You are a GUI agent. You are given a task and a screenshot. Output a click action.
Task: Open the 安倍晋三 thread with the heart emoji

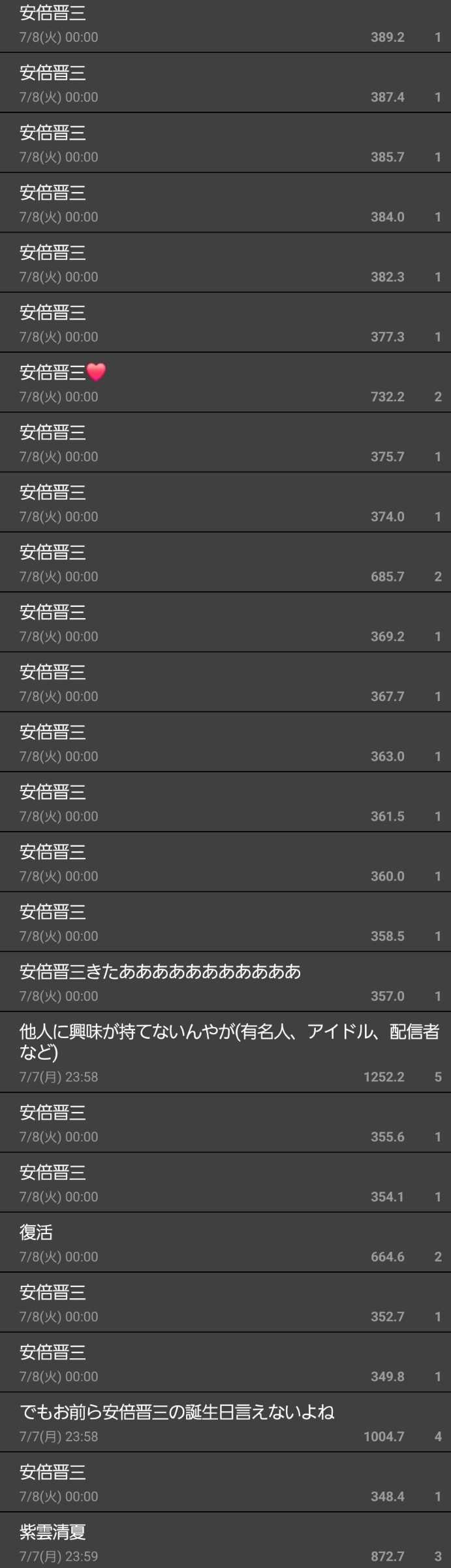click(x=225, y=383)
